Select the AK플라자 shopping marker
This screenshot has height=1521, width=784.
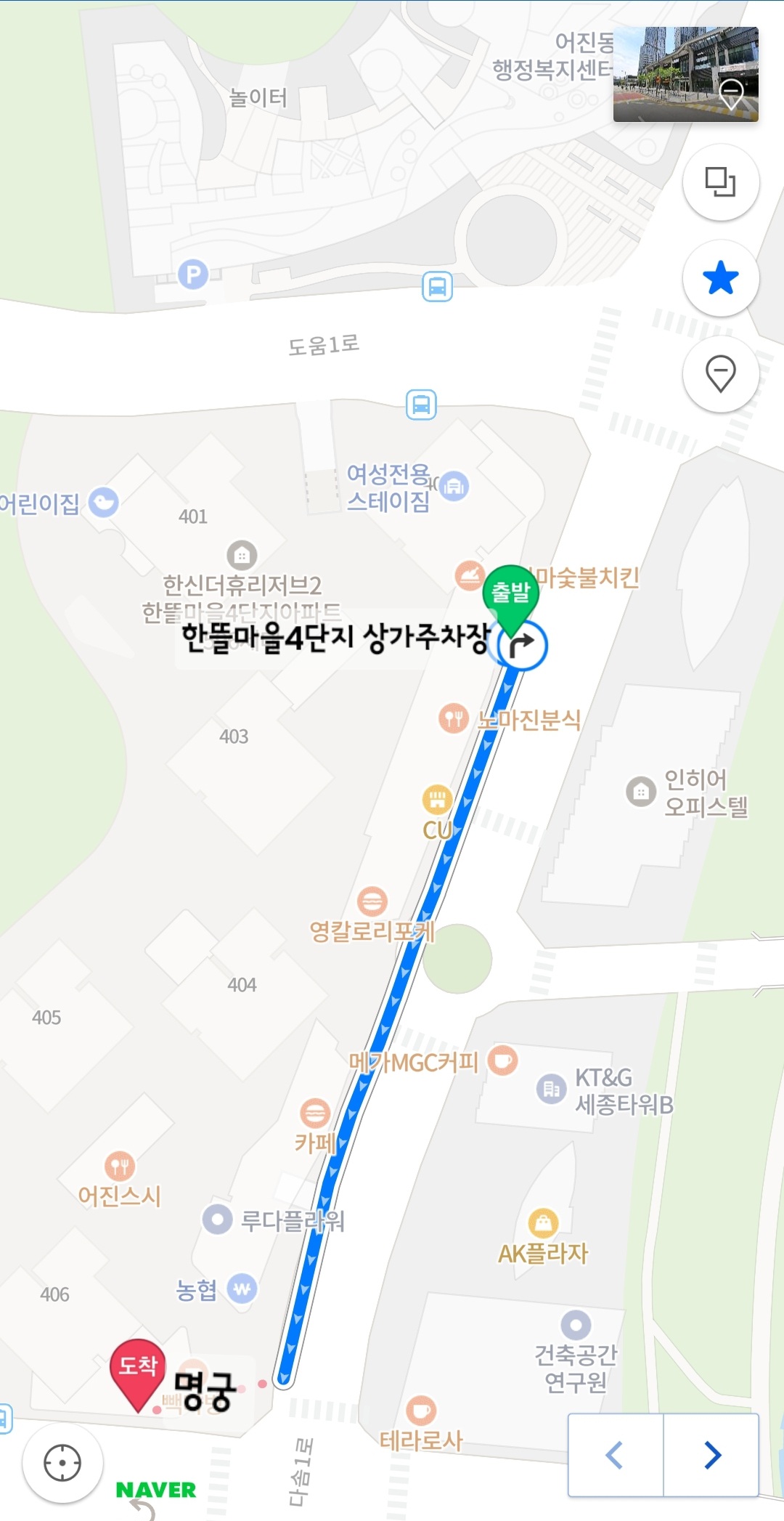543,1223
